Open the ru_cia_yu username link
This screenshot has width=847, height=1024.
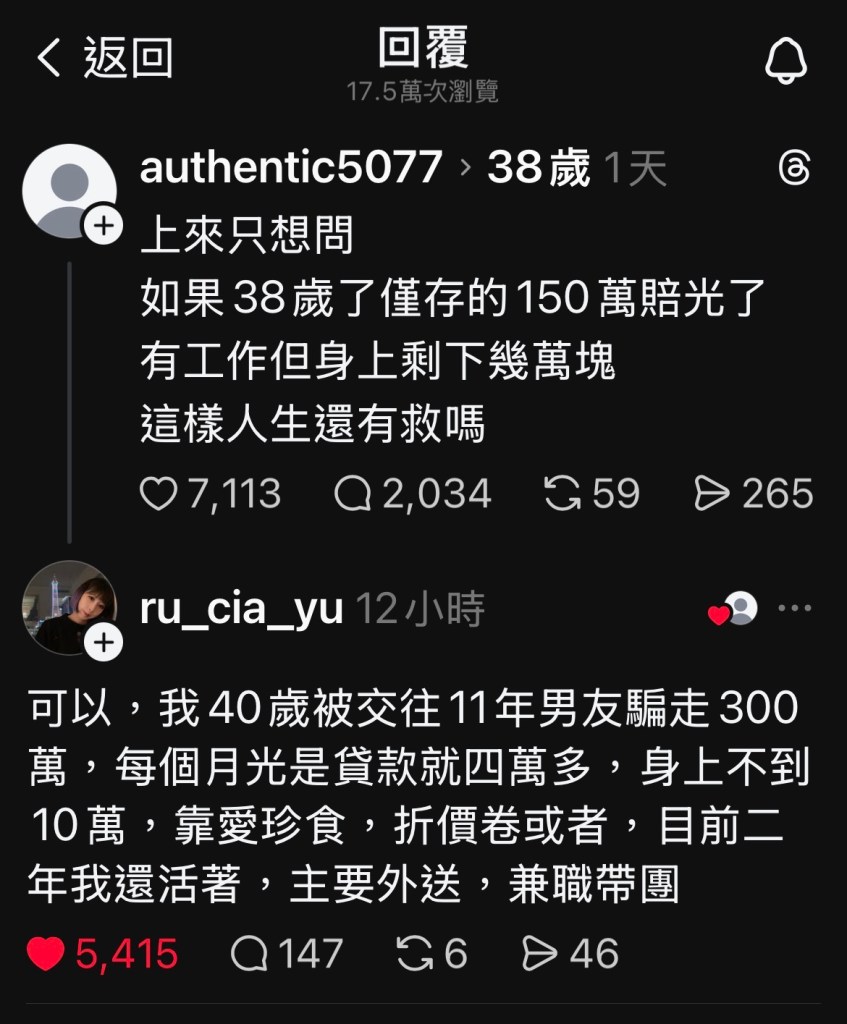tap(241, 608)
